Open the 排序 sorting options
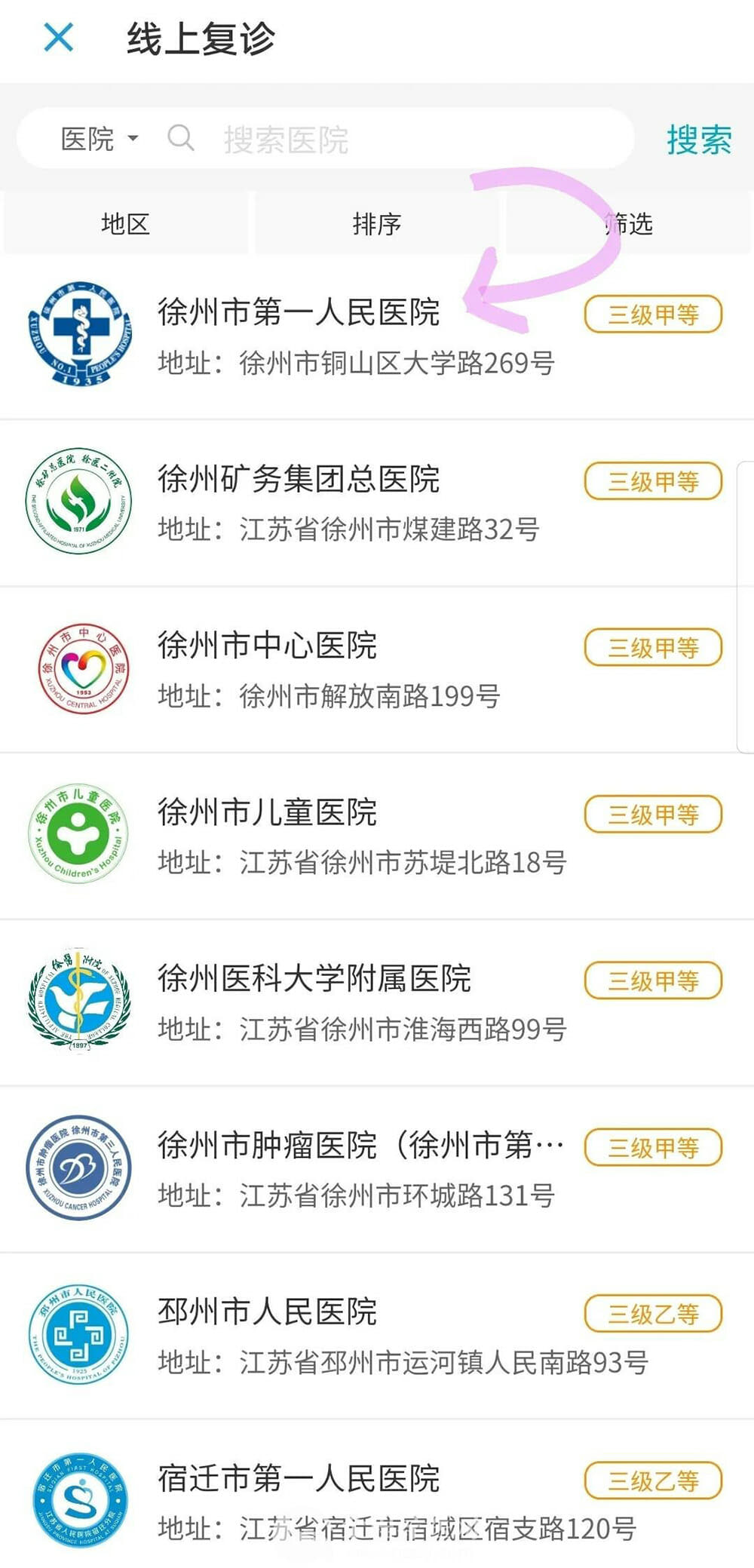This screenshot has width=754, height=1568. 376,223
